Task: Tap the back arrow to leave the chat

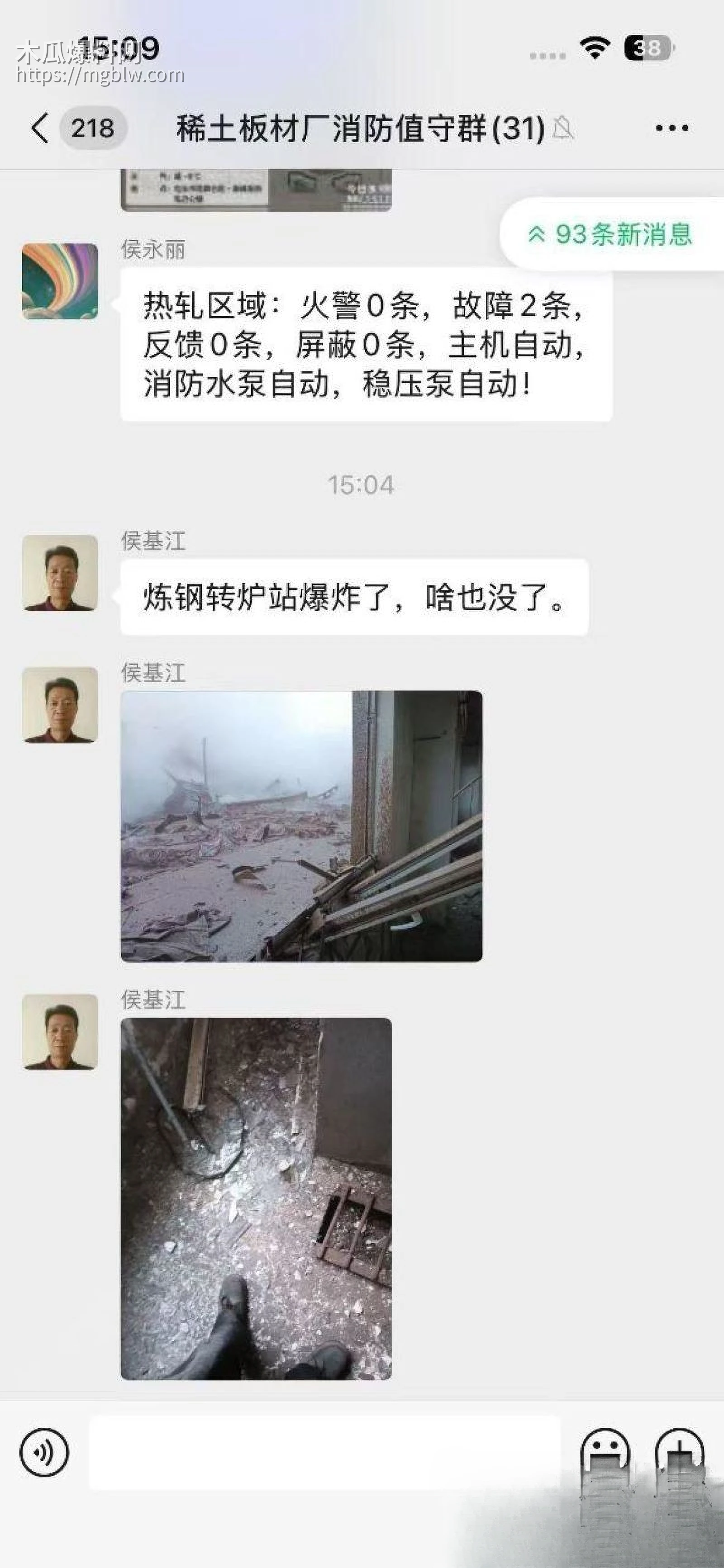Action: pyautogui.click(x=38, y=128)
